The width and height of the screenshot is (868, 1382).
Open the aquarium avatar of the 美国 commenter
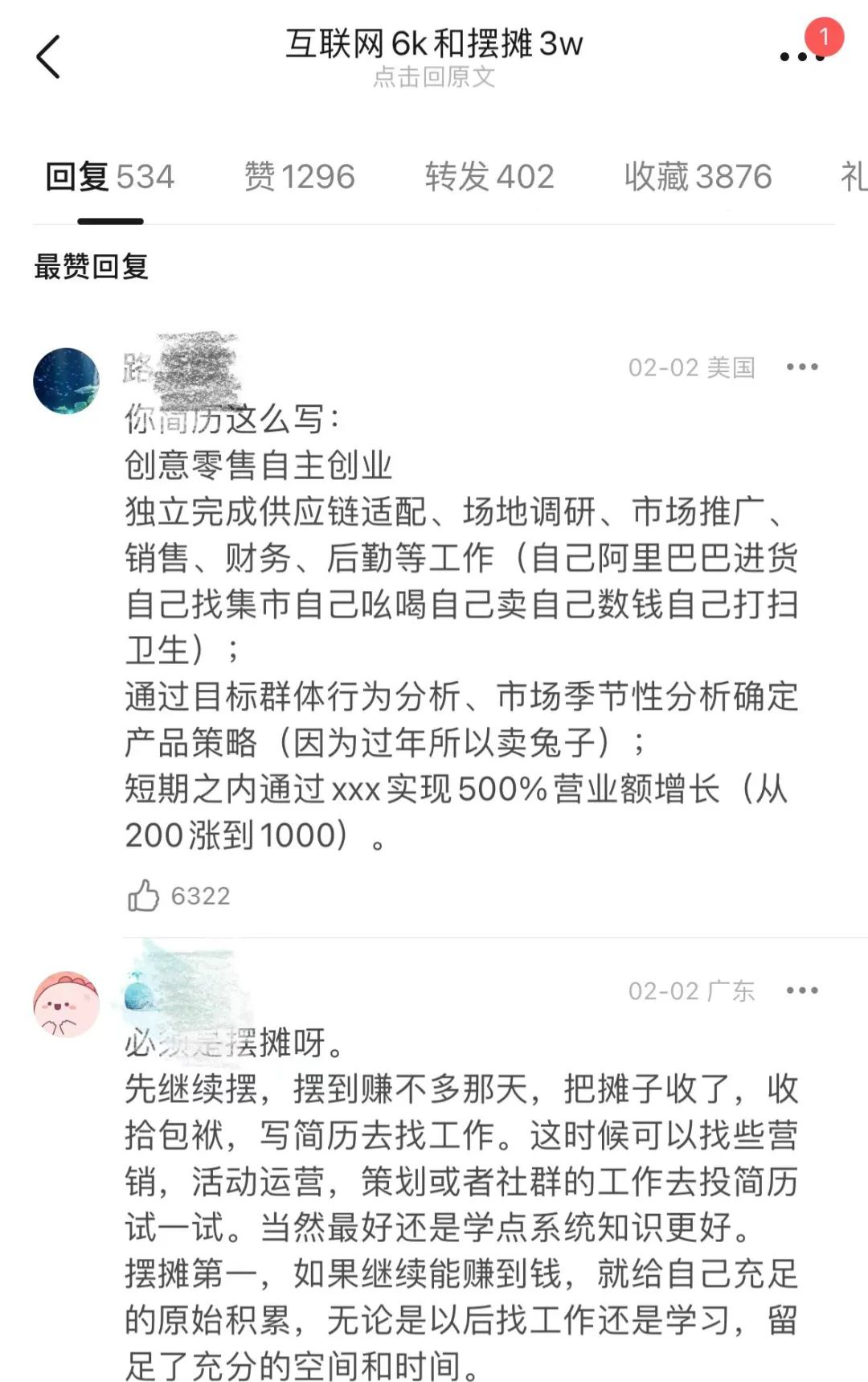66,380
